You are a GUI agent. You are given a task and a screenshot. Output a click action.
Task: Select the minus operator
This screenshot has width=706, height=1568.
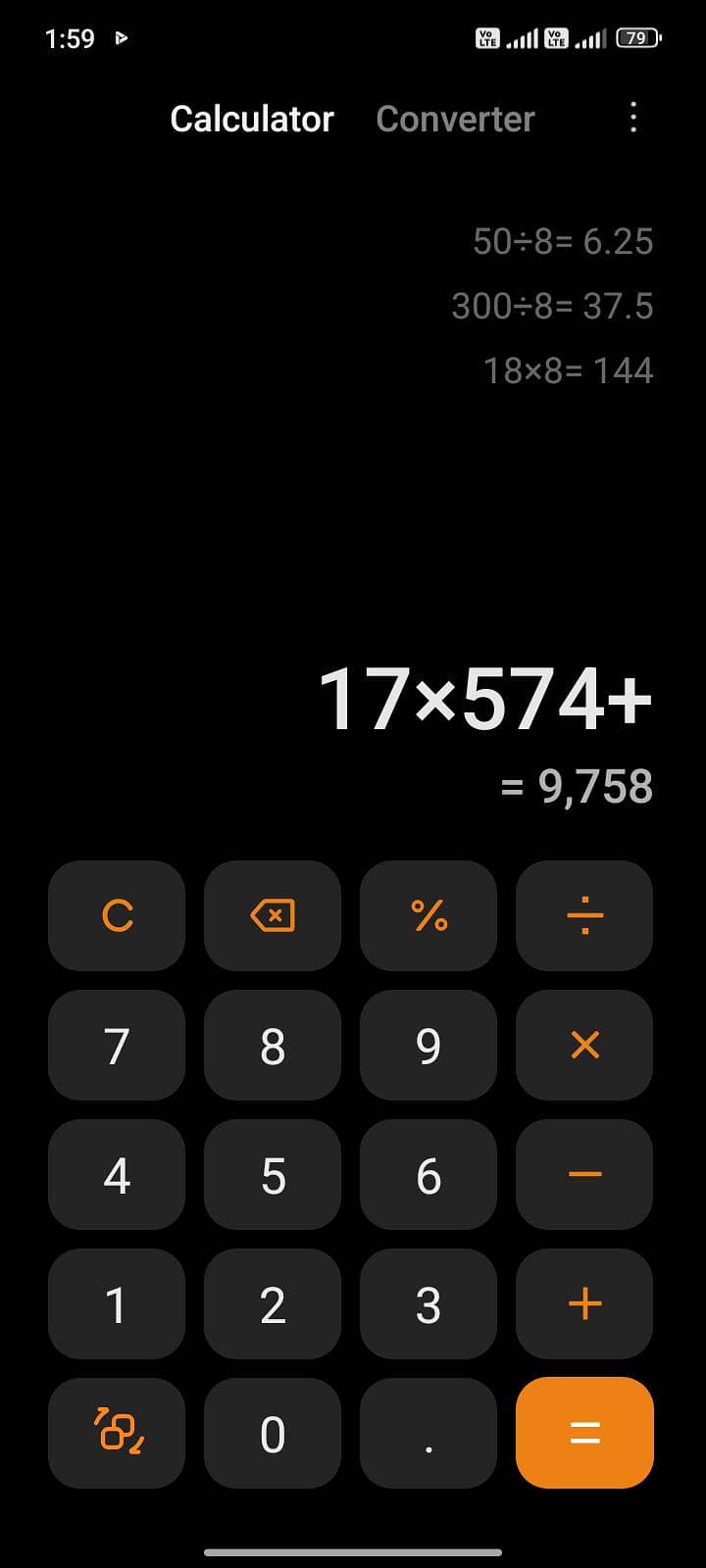click(584, 1175)
